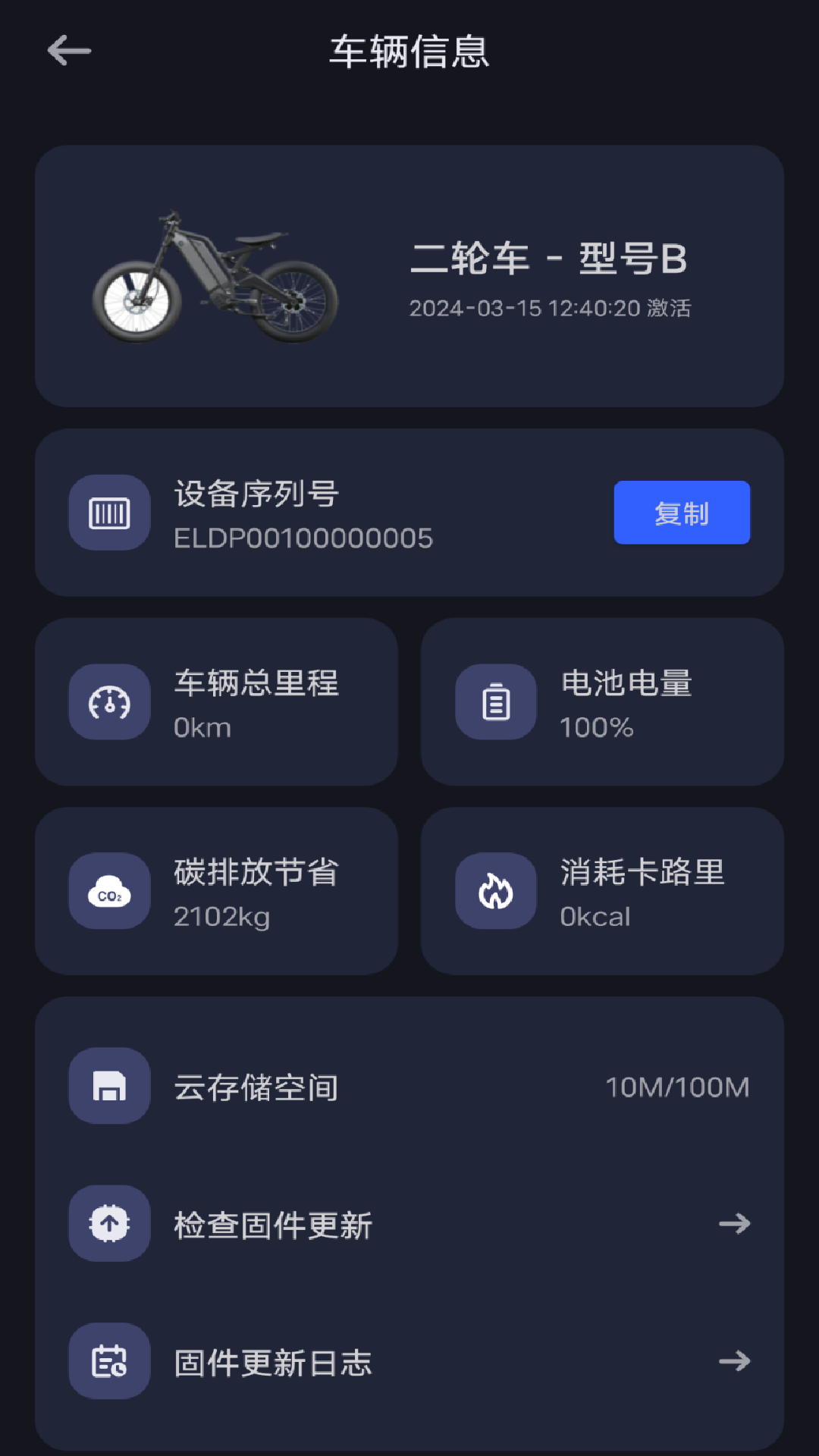Image resolution: width=819 pixels, height=1456 pixels.
Task: Click the battery level icon
Action: click(x=494, y=701)
